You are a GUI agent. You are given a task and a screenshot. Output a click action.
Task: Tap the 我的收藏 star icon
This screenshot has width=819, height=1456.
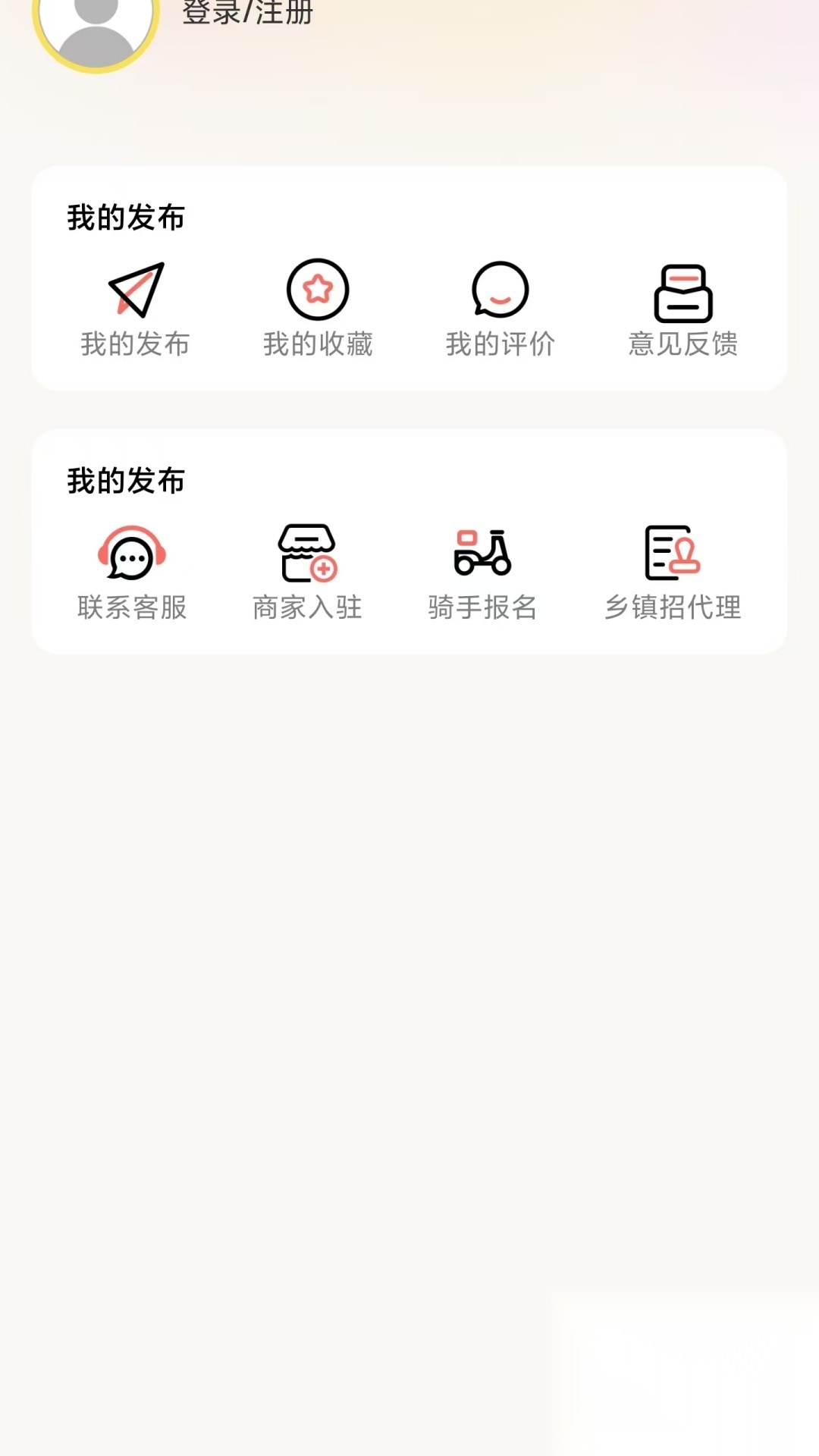(317, 290)
